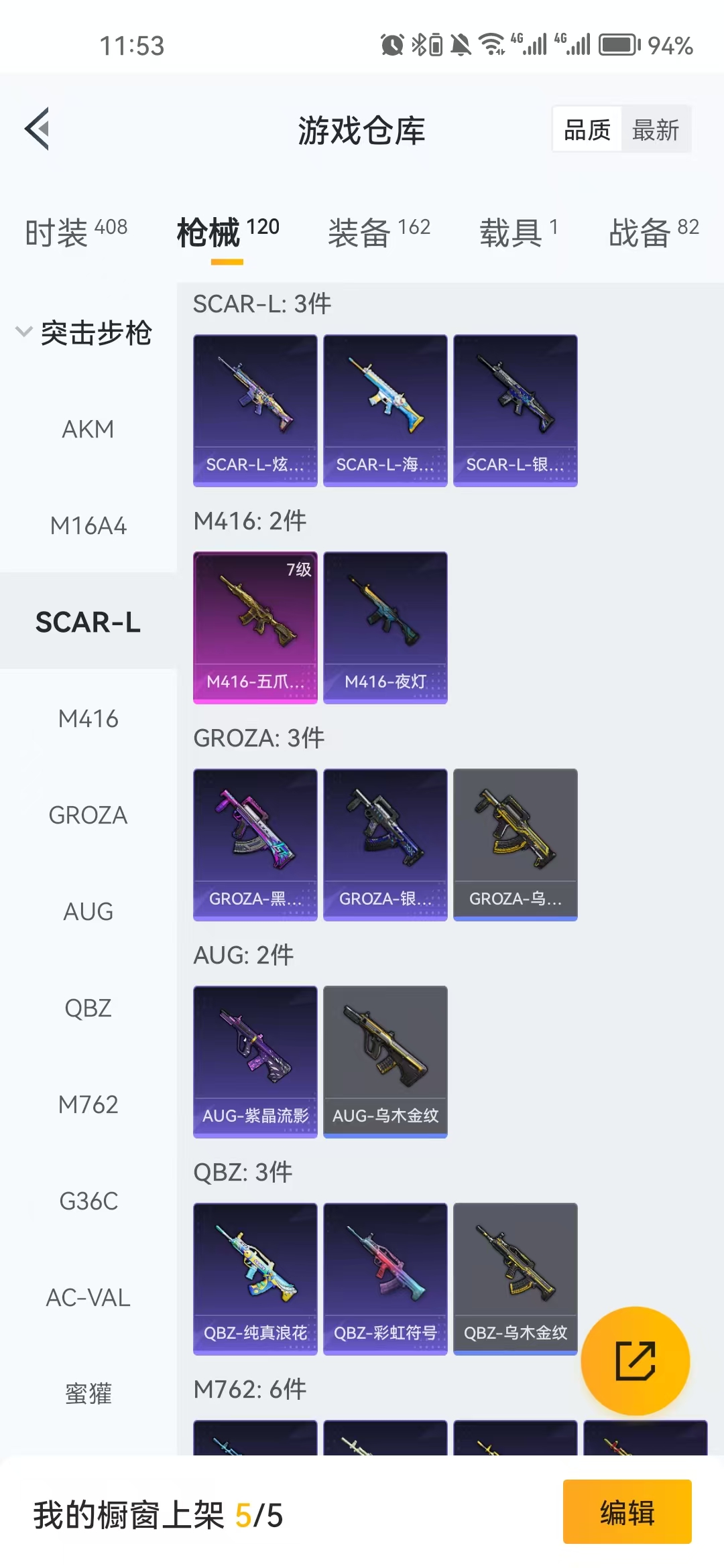Jump to GROZA in the side list
This screenshot has width=724, height=1568.
(x=88, y=815)
